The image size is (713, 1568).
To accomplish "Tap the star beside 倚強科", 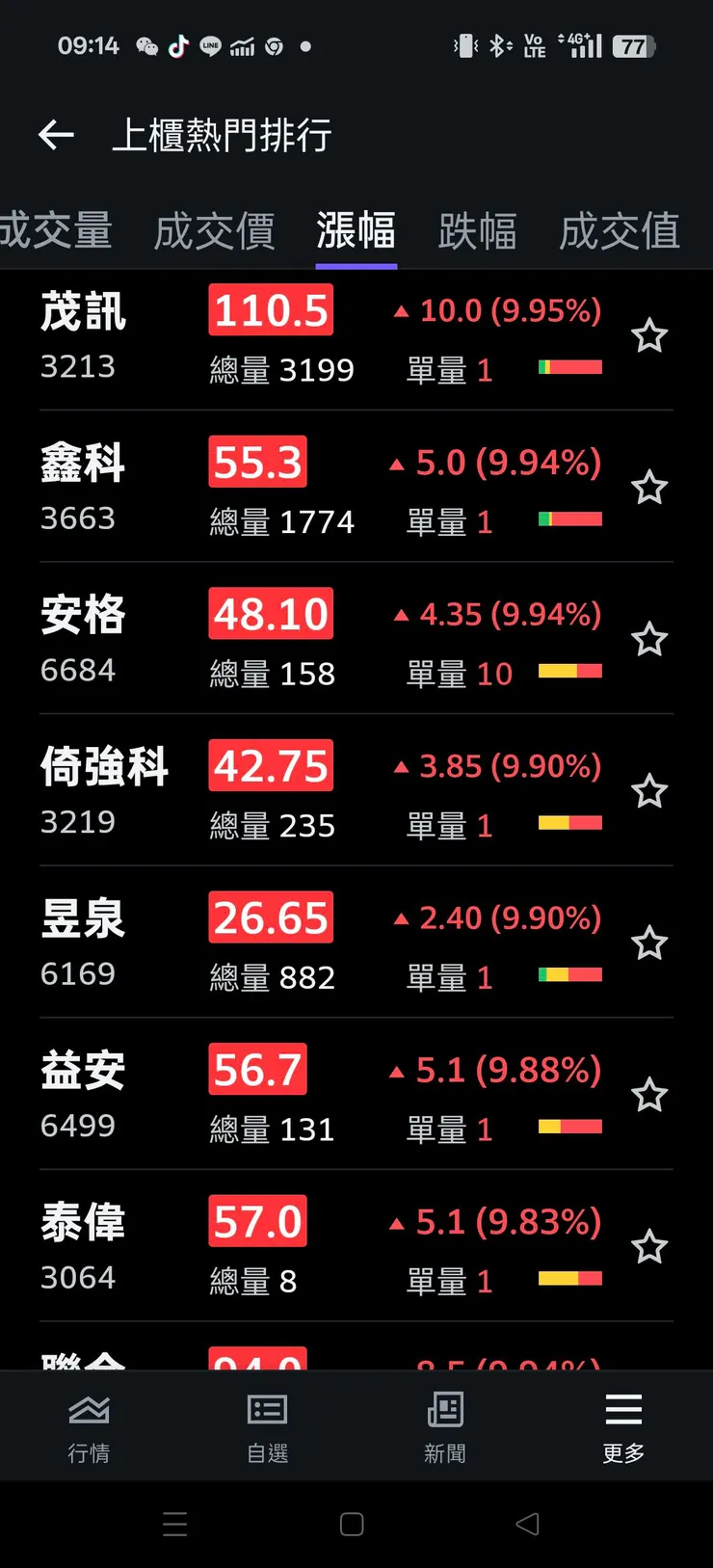I will click(x=649, y=791).
